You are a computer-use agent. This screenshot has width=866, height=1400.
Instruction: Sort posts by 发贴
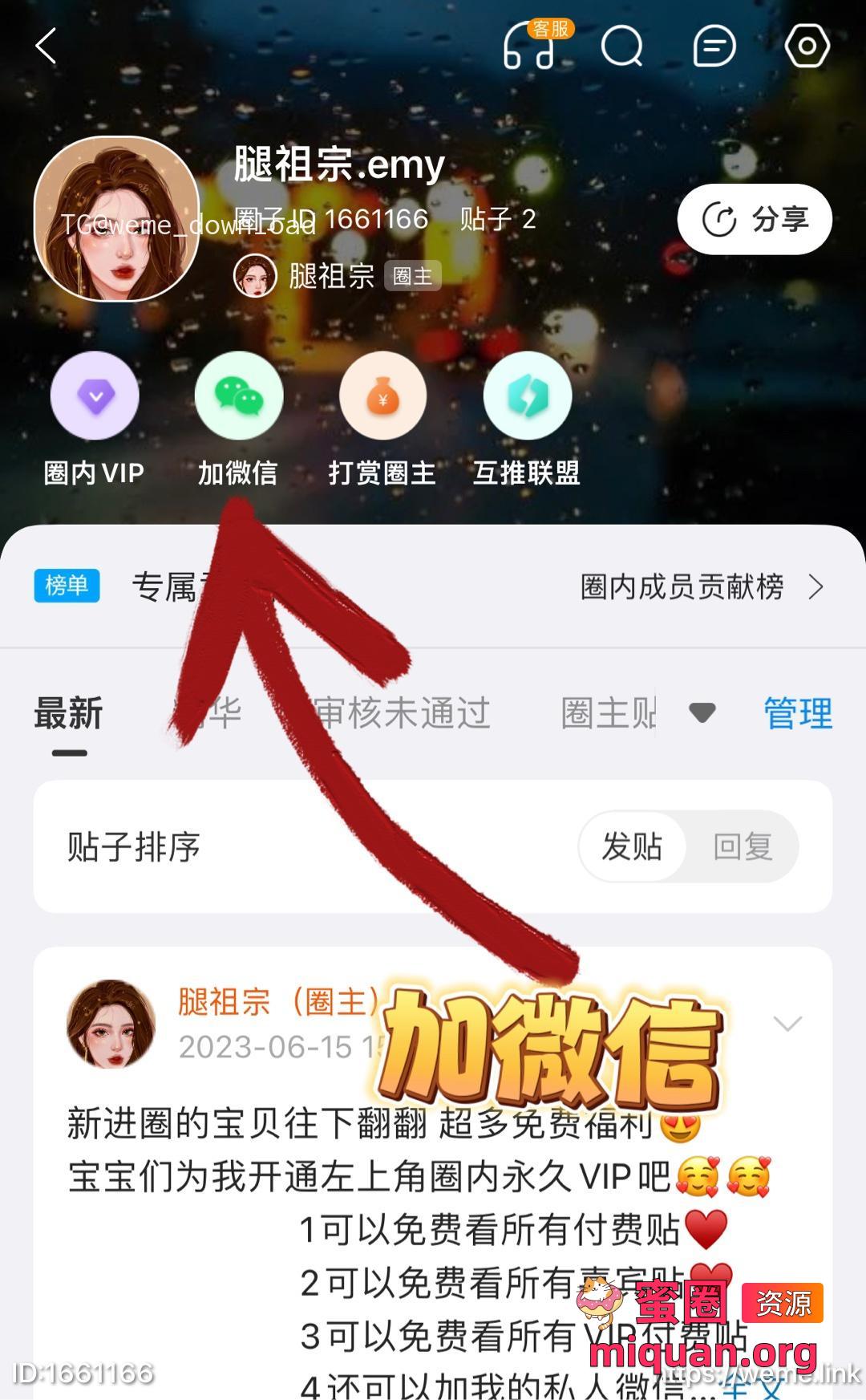tap(632, 846)
